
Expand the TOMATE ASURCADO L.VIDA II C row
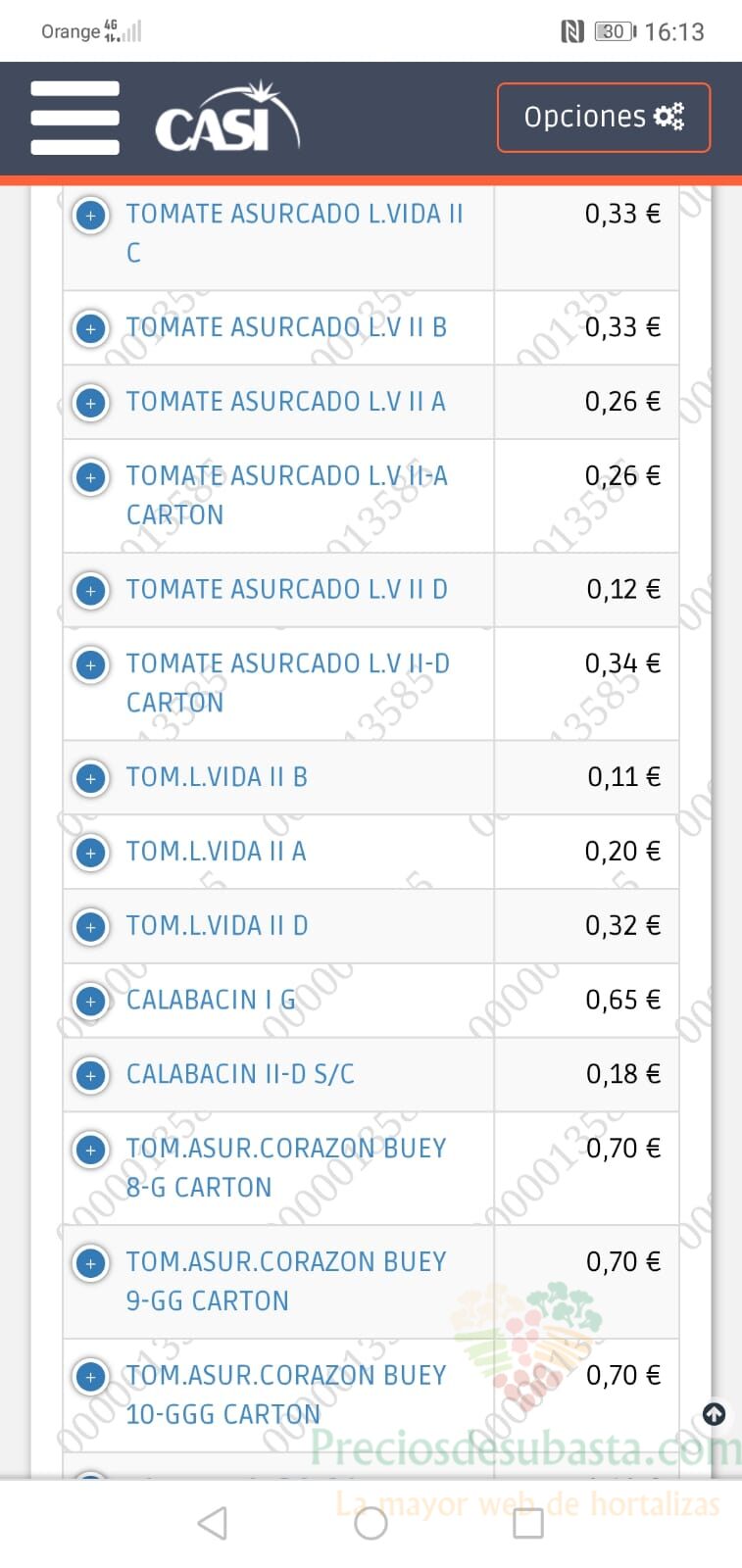[x=91, y=215]
